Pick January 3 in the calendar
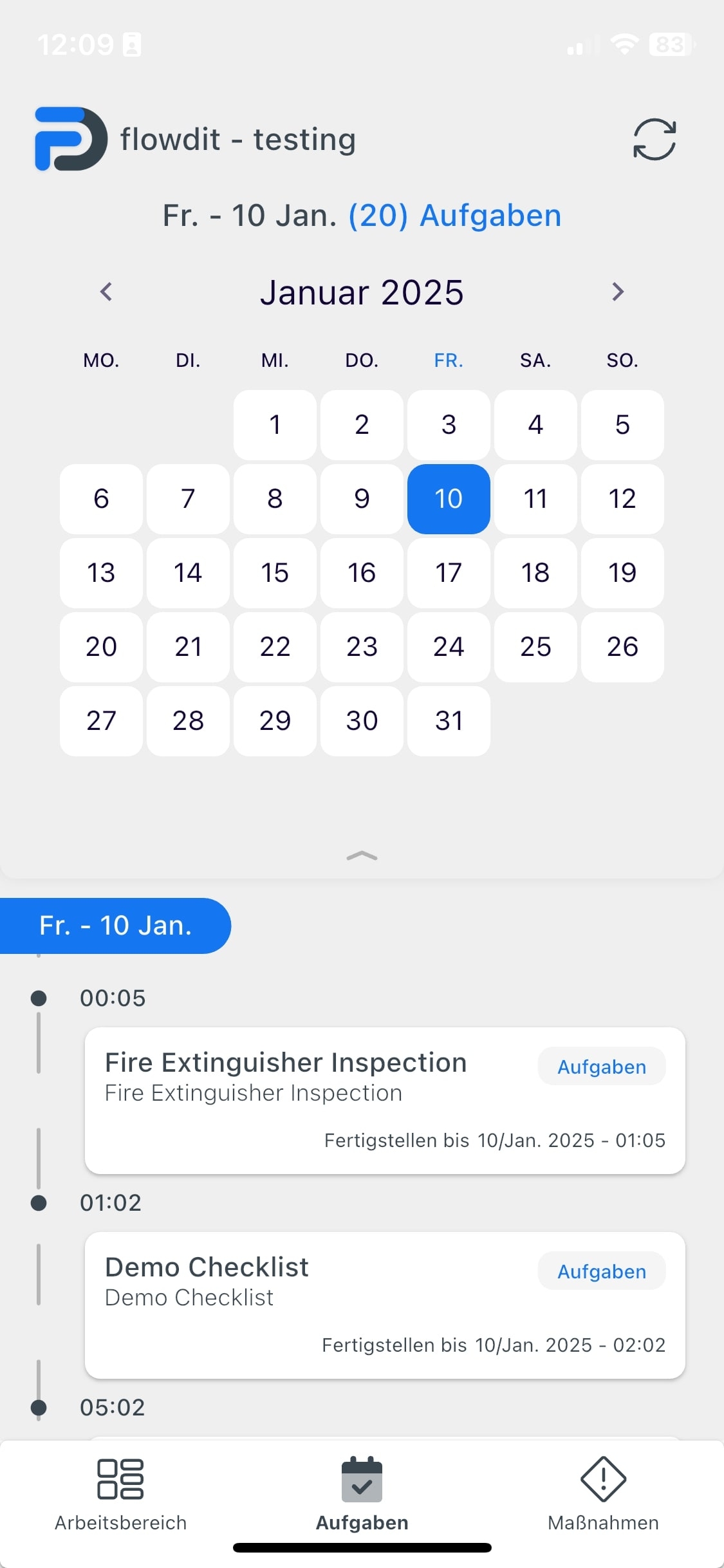The image size is (724, 1568). click(449, 425)
